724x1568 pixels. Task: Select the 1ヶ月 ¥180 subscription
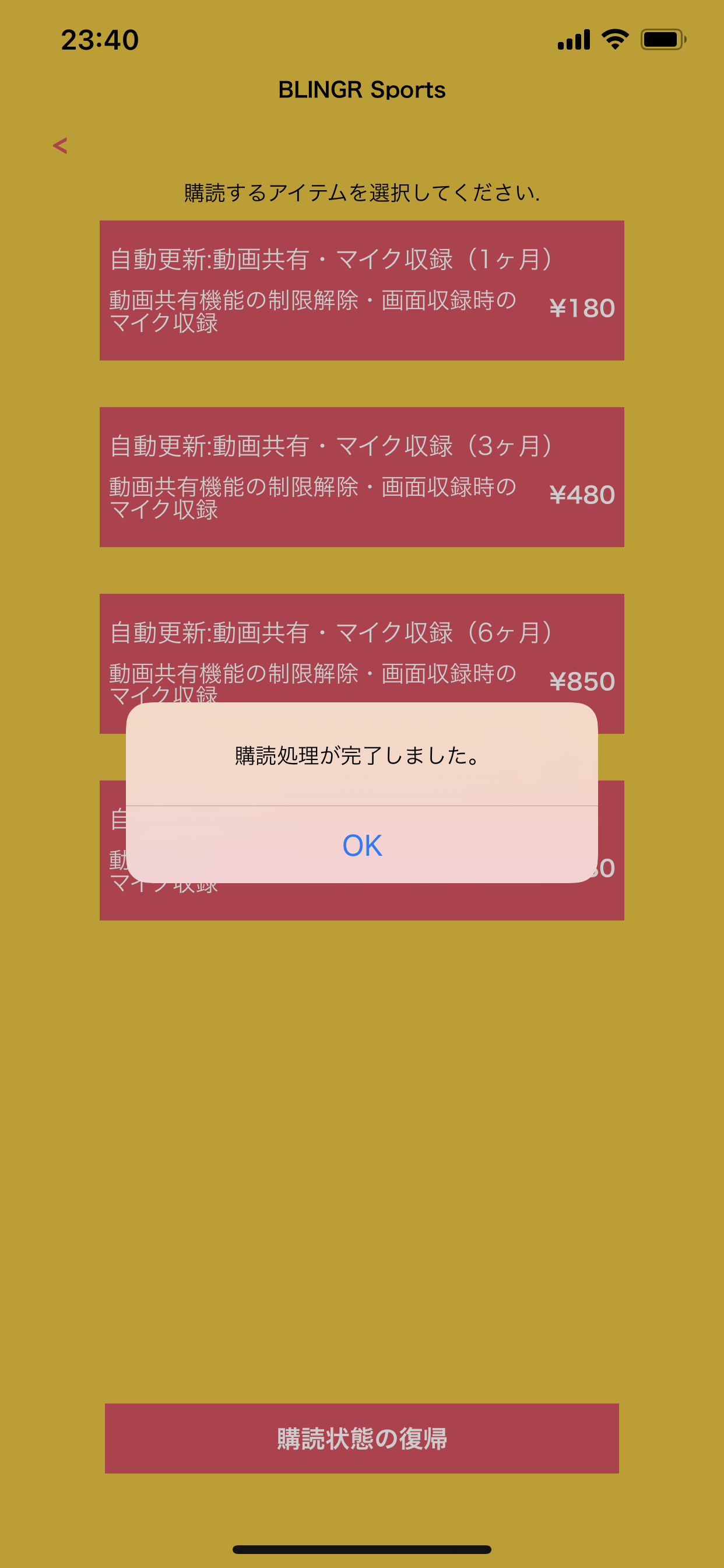pyautogui.click(x=362, y=290)
